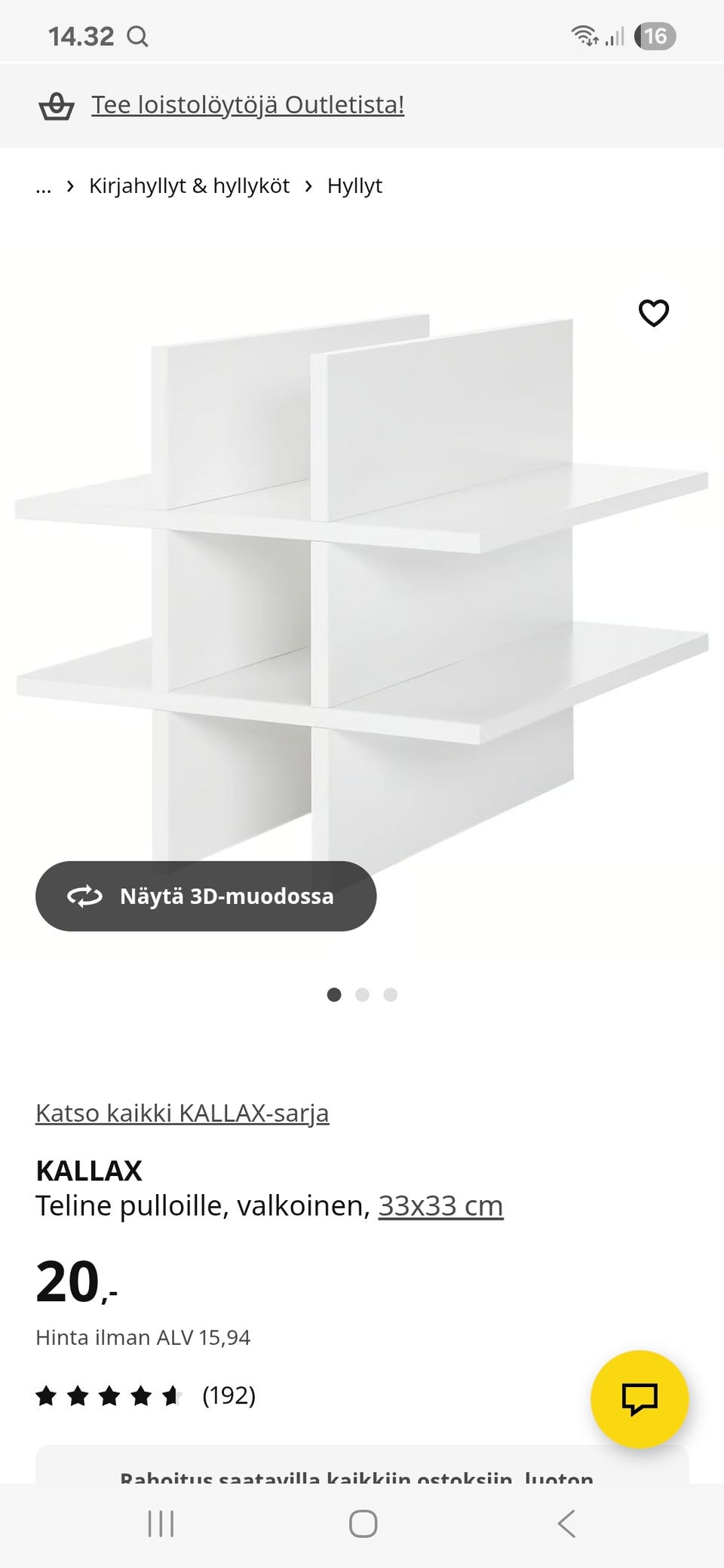Click the breadcrumb chevron after Kirjahyllyt

308,185
